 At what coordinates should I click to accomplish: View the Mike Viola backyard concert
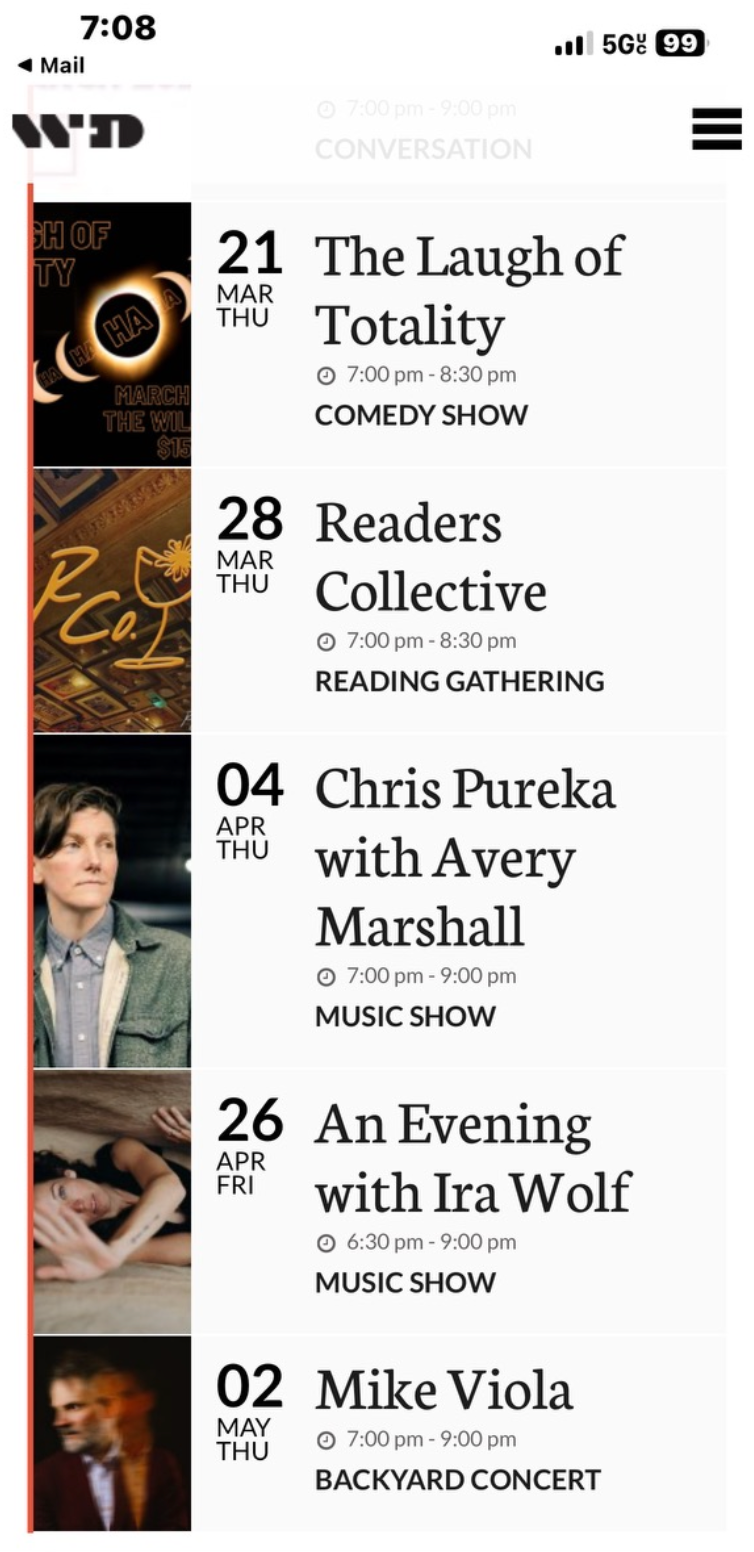click(x=444, y=1389)
